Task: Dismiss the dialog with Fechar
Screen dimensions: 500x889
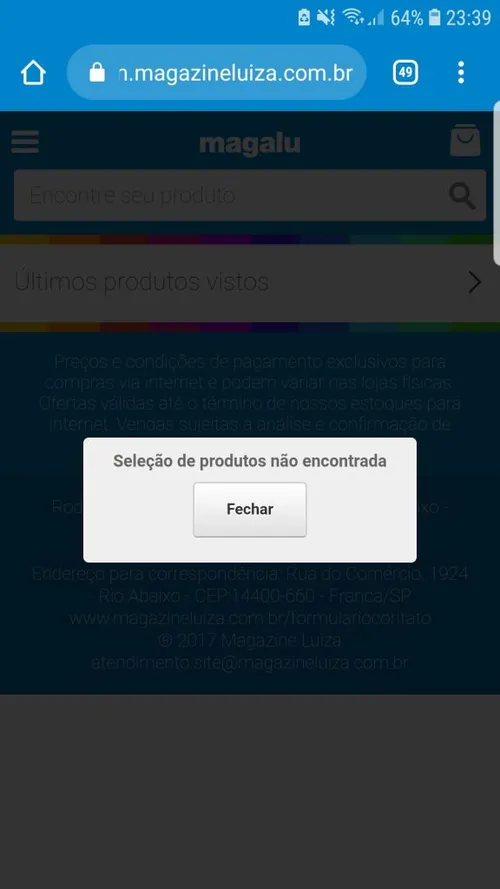Action: [249, 509]
